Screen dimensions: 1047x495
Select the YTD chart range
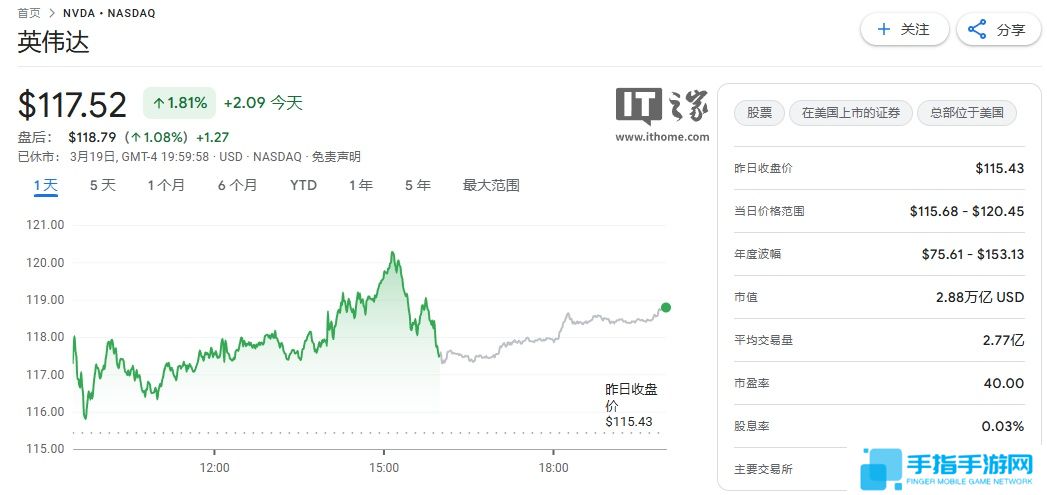(x=303, y=185)
